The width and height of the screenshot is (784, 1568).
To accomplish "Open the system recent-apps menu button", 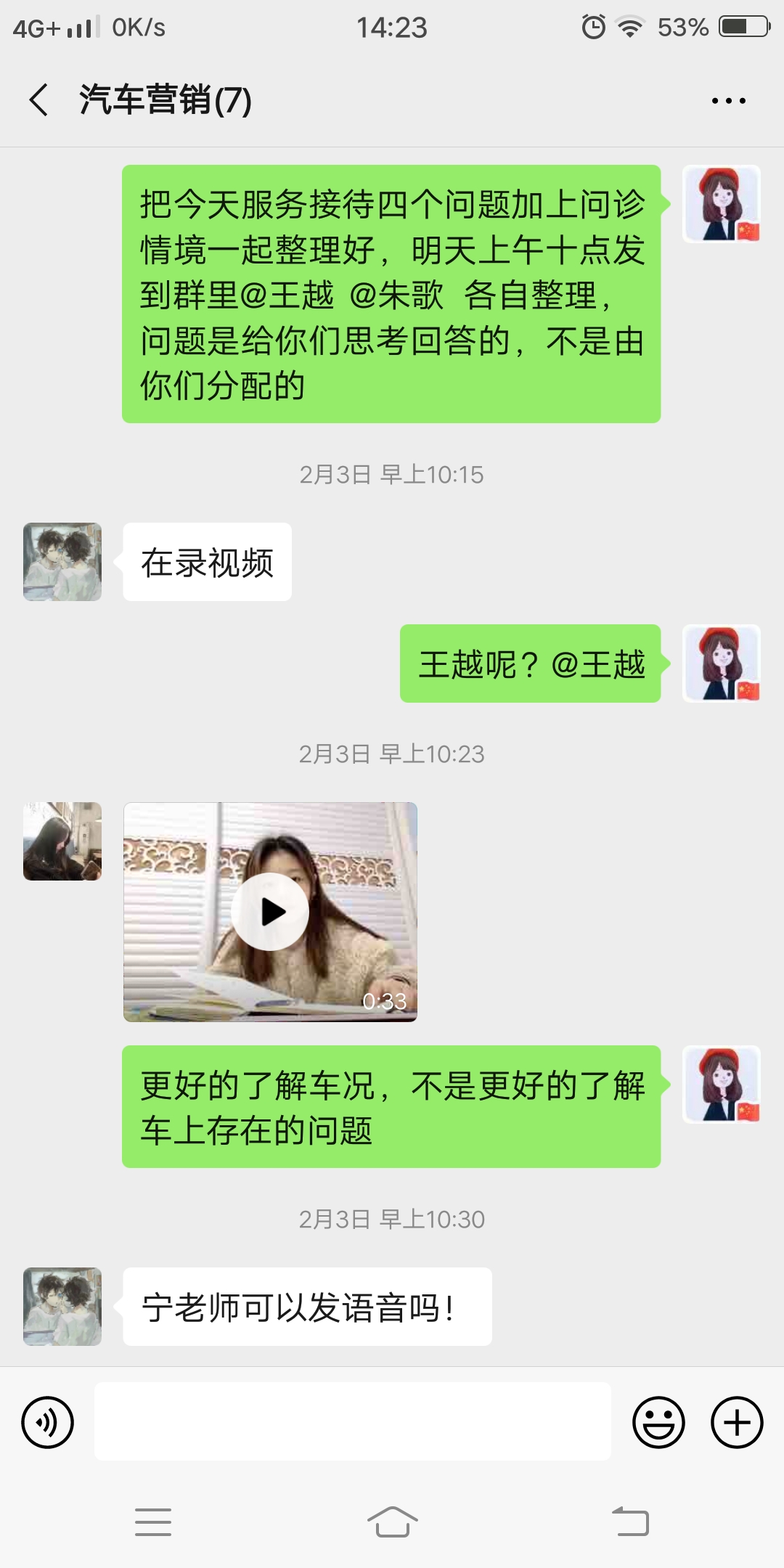I will (x=153, y=1522).
